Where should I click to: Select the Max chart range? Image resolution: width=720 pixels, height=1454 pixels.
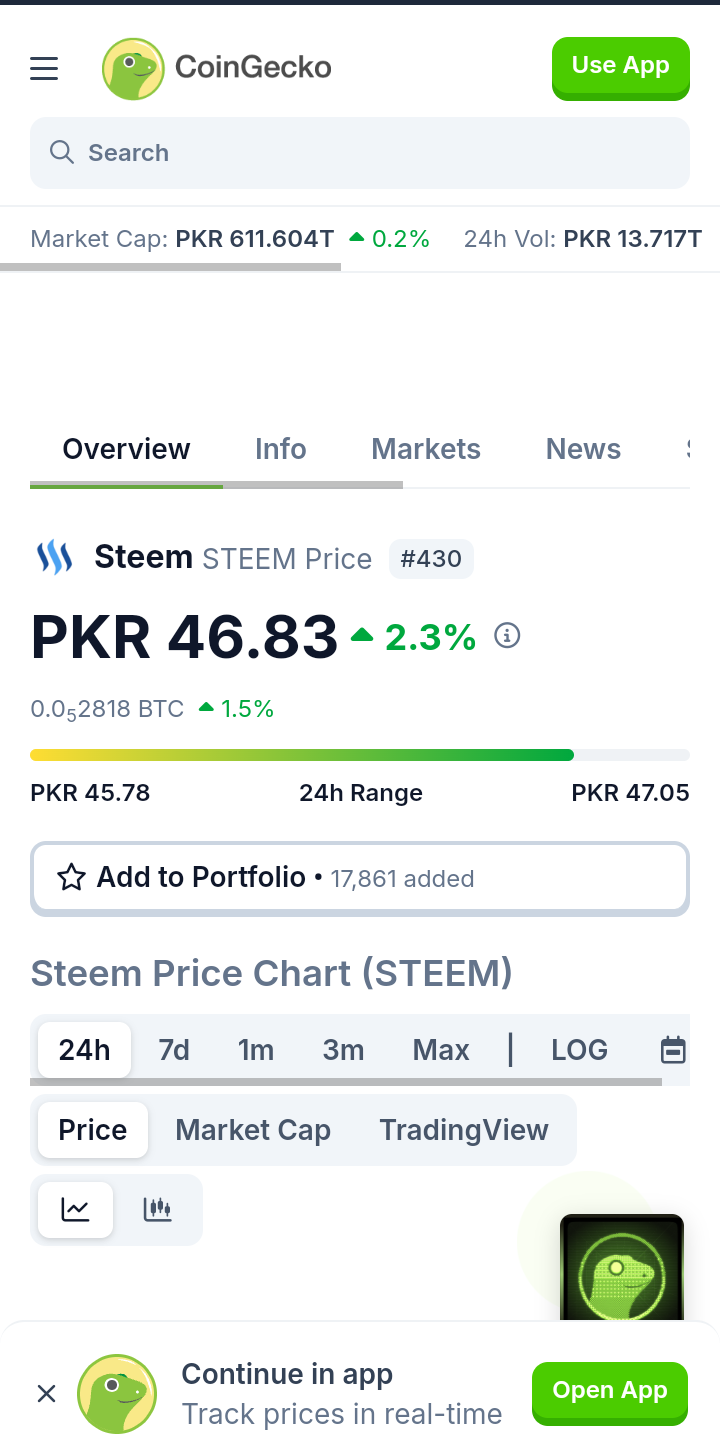pos(441,1050)
